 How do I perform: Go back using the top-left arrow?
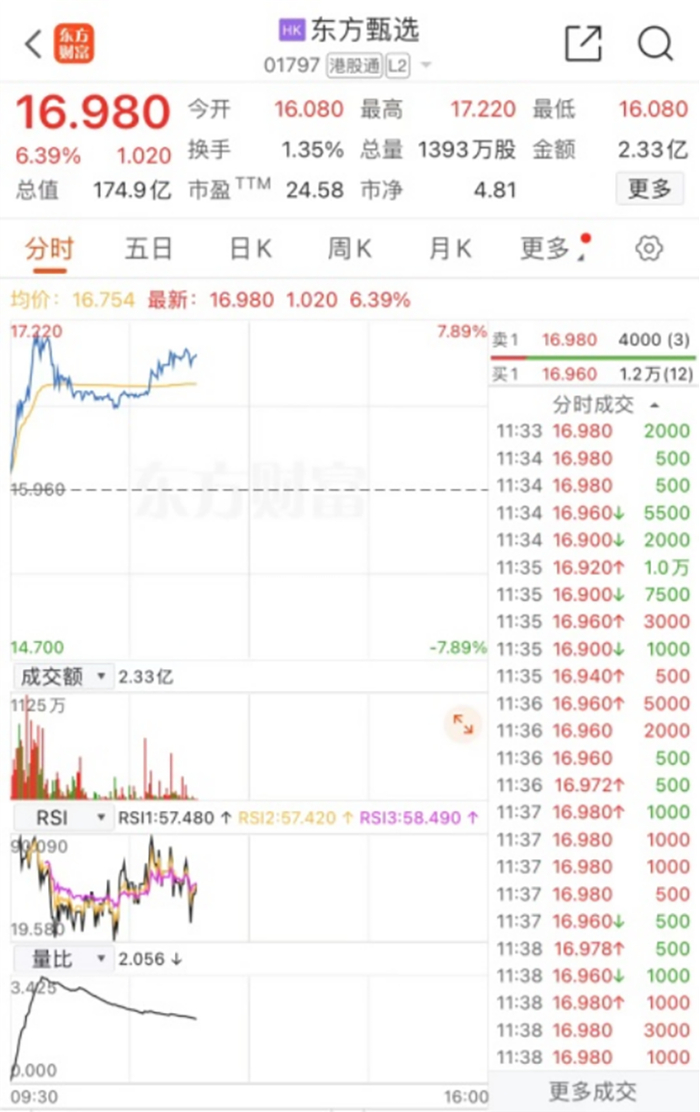(x=33, y=44)
